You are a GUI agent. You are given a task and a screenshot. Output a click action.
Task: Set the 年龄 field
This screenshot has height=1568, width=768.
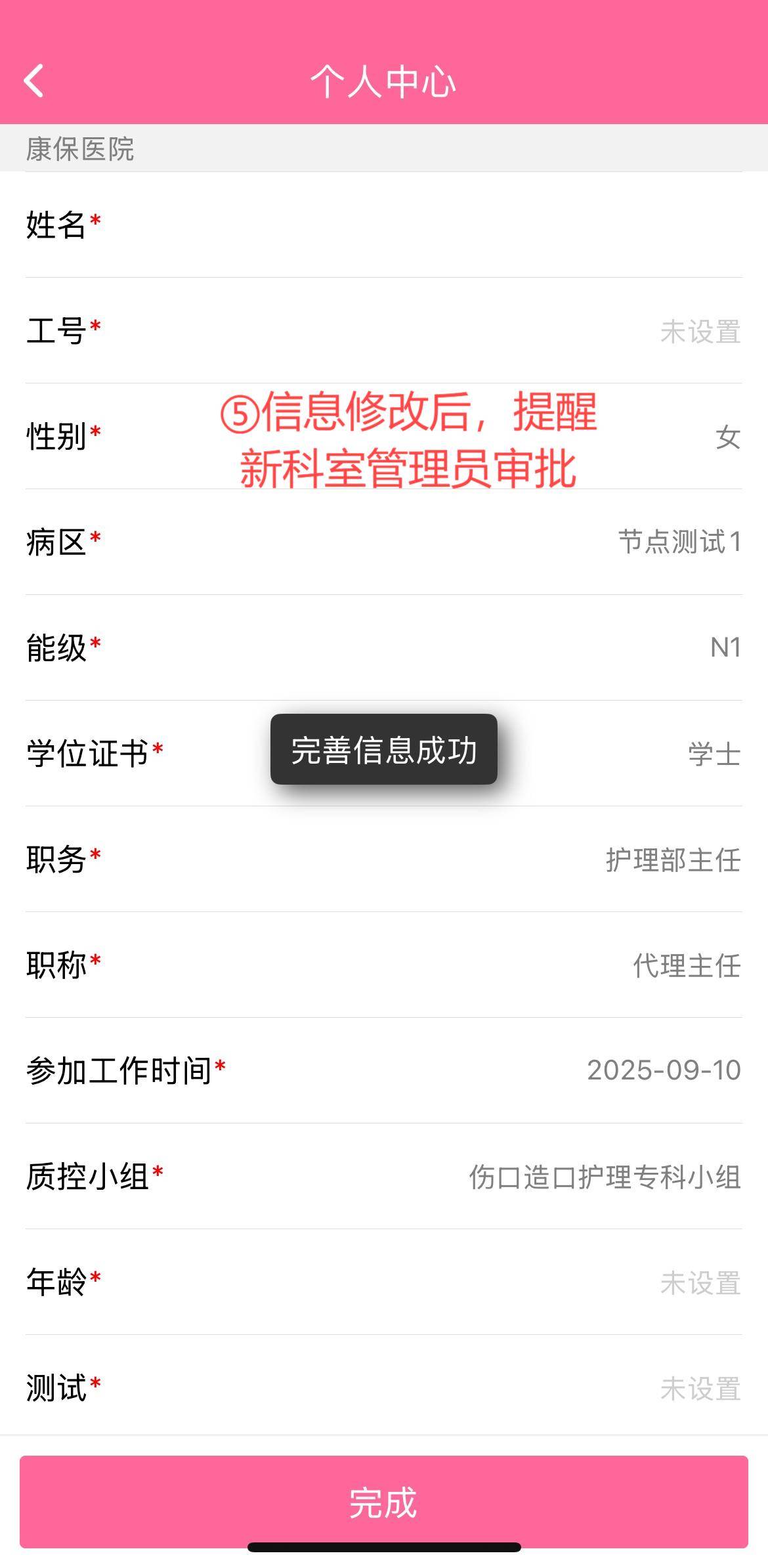[700, 1282]
